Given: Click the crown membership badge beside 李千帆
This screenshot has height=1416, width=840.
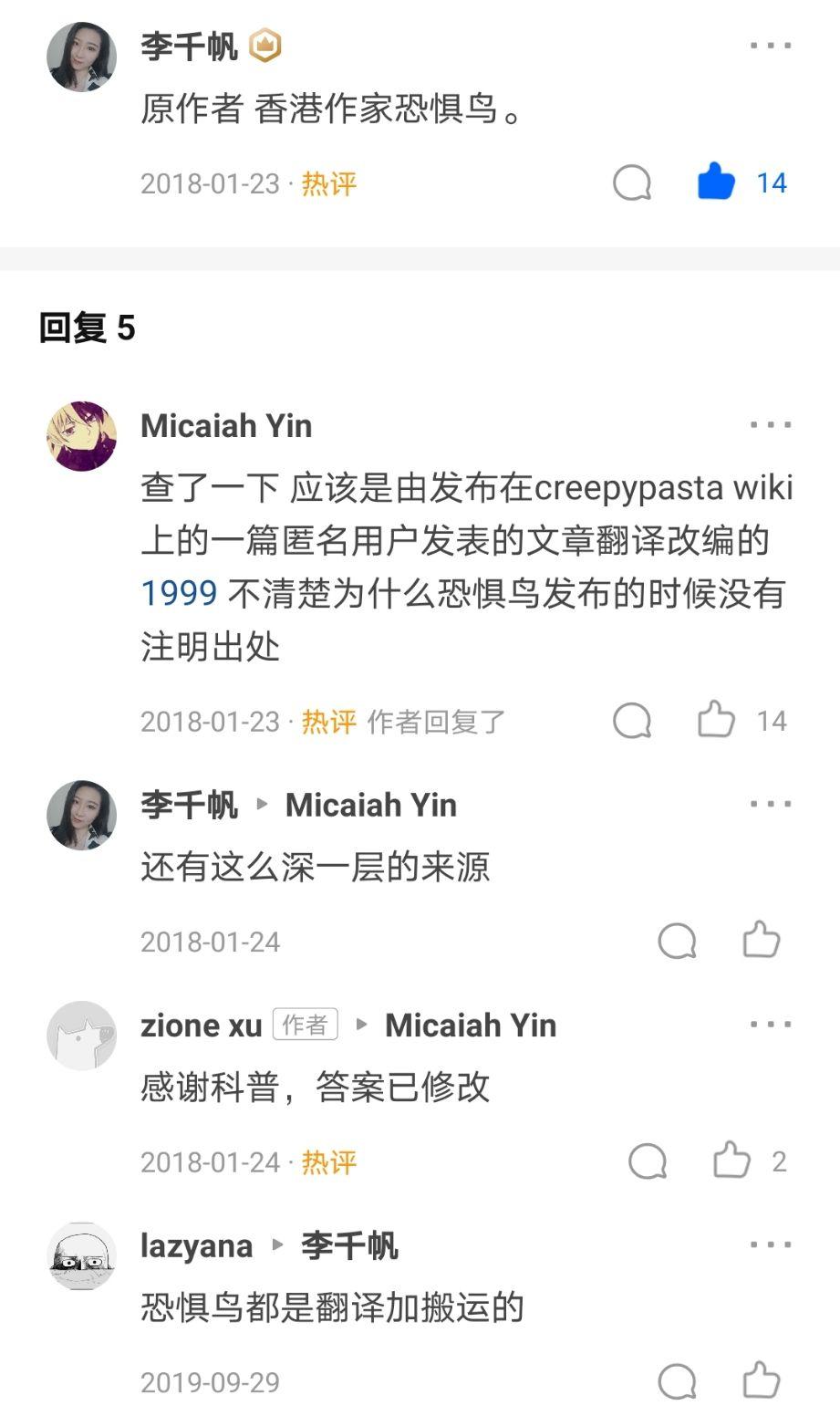Looking at the screenshot, I should [264, 46].
